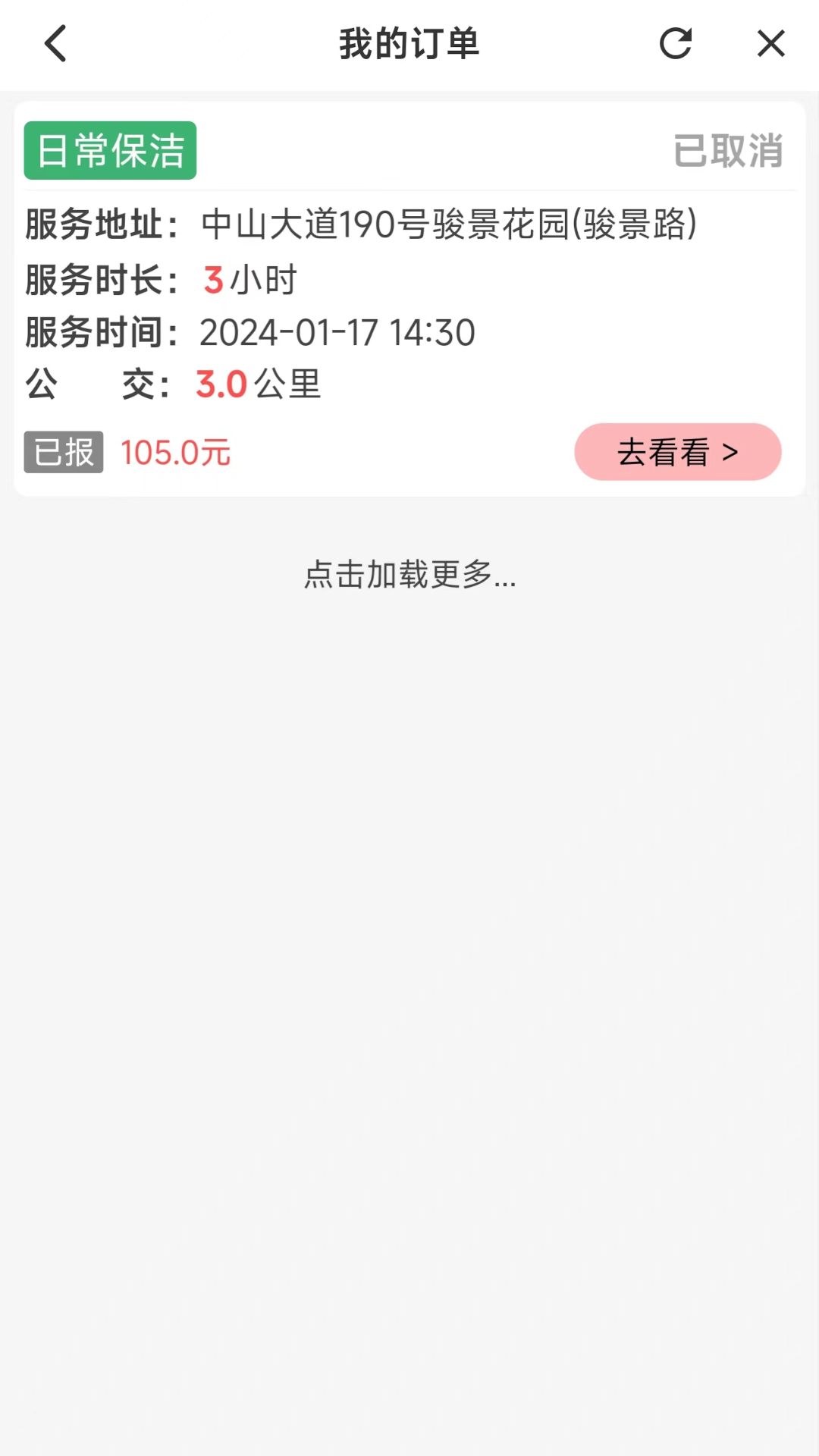Viewport: 819px width, 1456px height.
Task: Refresh the order list
Action: [x=676, y=43]
